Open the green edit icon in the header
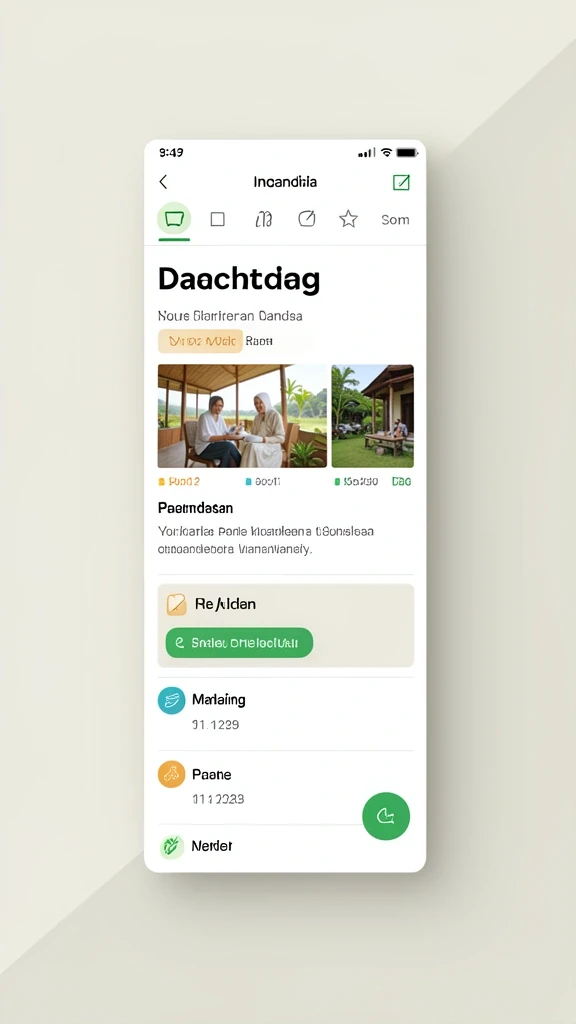The height and width of the screenshot is (1024, 576). pos(401,182)
